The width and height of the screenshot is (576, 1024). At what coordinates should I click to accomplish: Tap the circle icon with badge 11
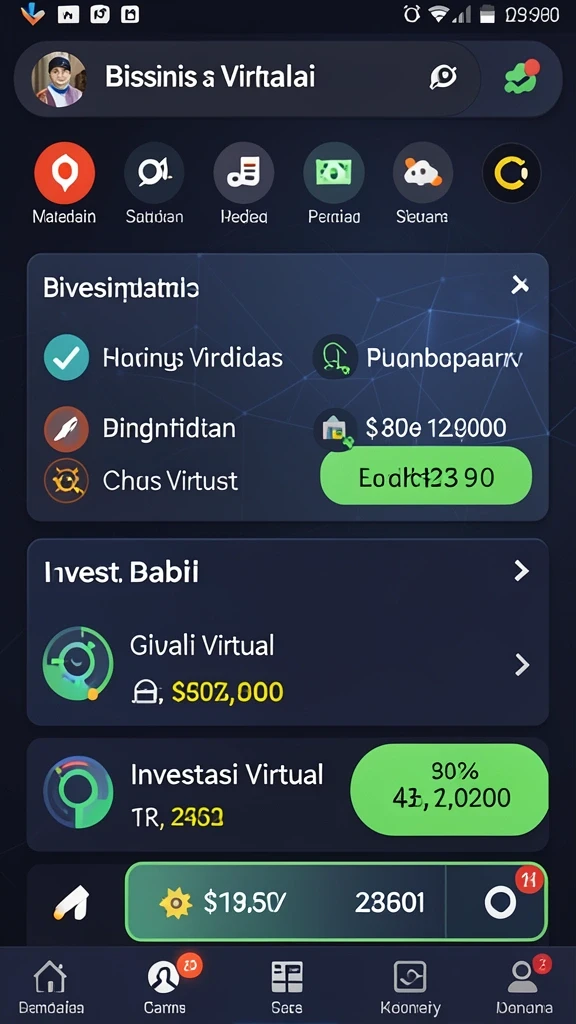[x=500, y=903]
